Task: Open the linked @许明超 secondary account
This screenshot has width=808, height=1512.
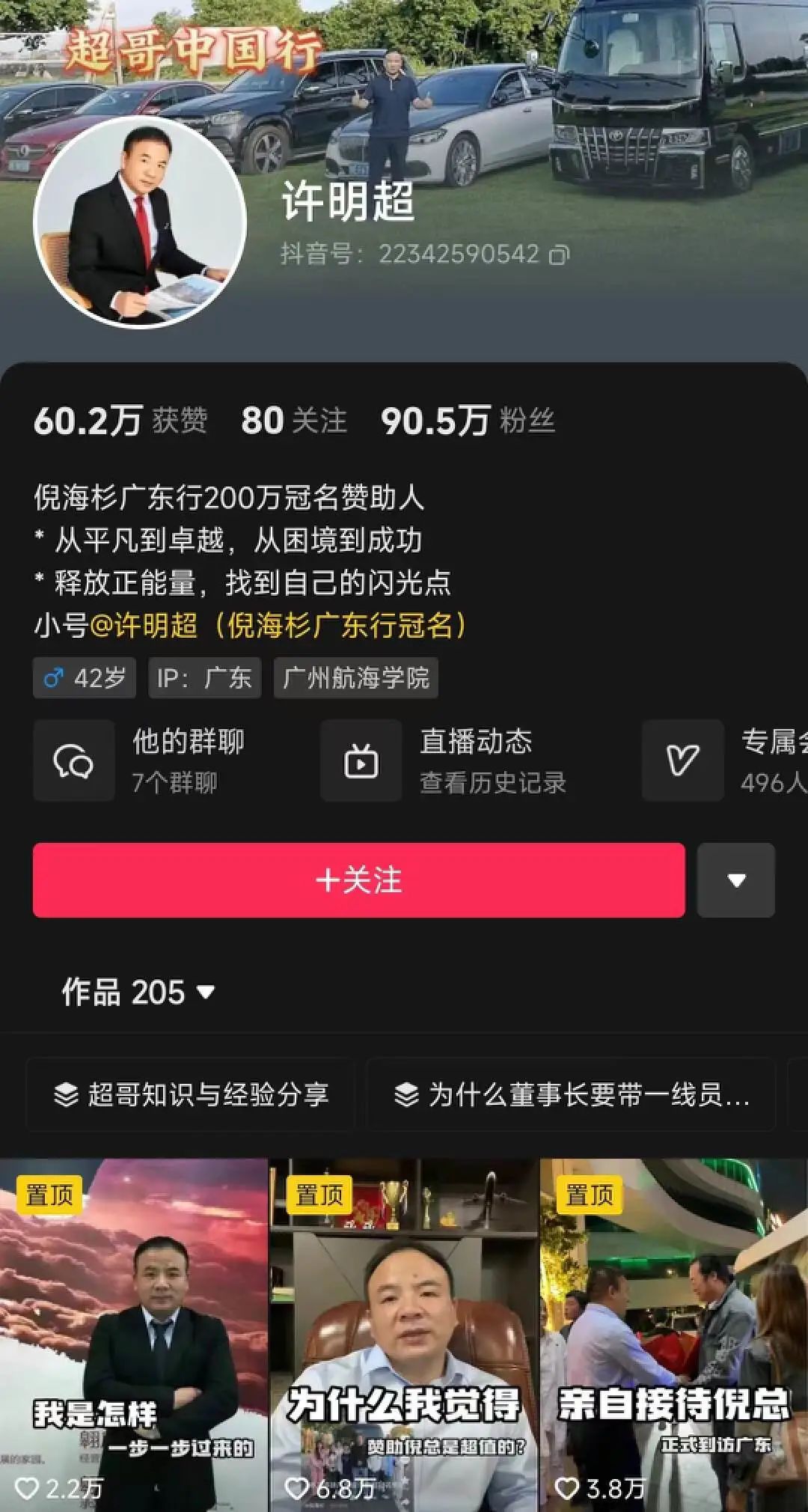Action: coord(278,625)
